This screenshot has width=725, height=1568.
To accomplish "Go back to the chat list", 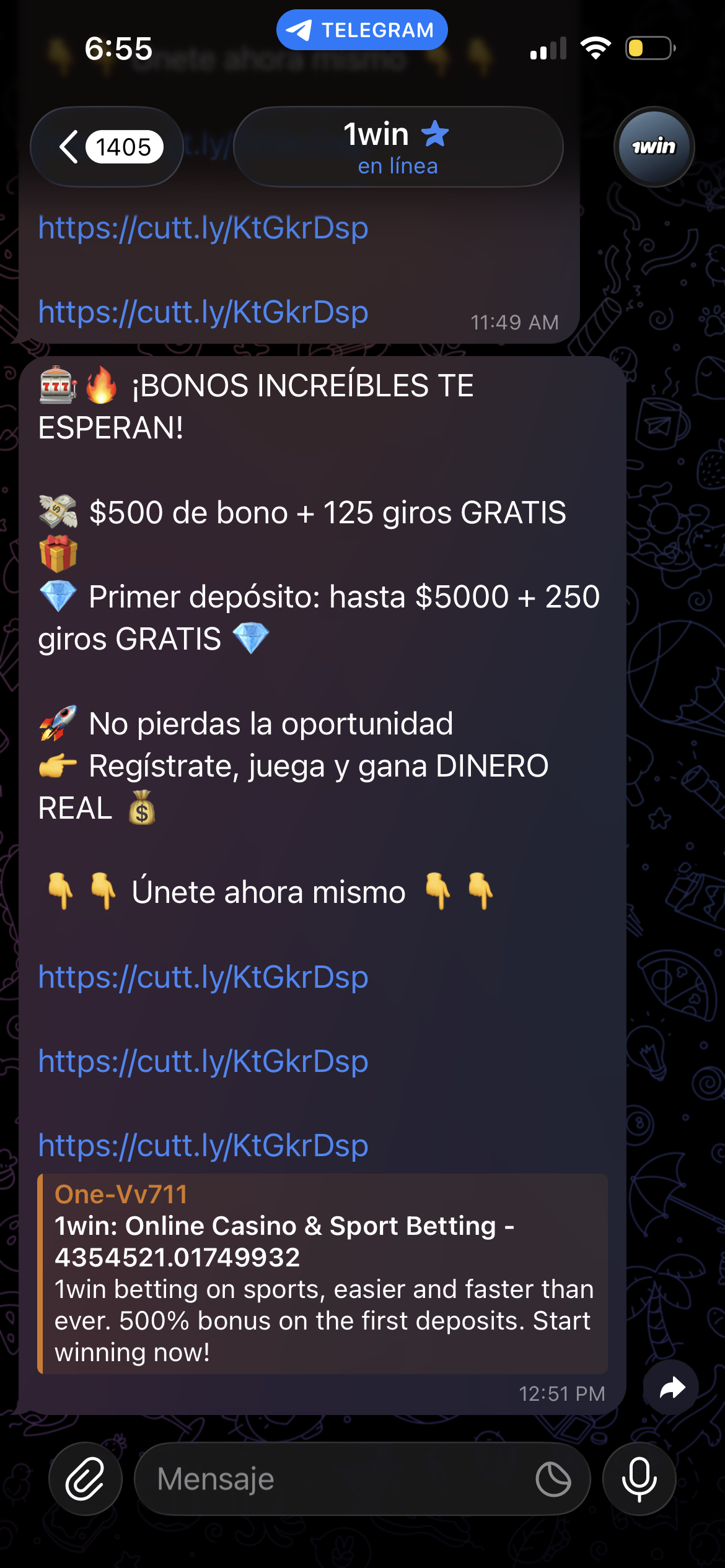I will (107, 147).
